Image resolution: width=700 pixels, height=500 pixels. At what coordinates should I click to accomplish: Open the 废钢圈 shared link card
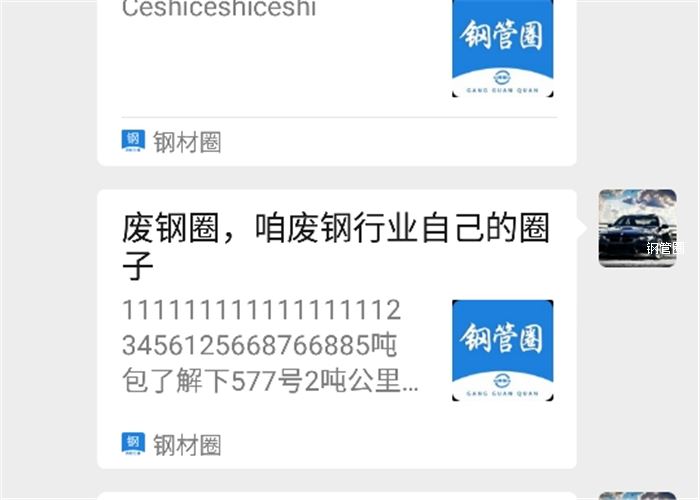click(x=336, y=330)
